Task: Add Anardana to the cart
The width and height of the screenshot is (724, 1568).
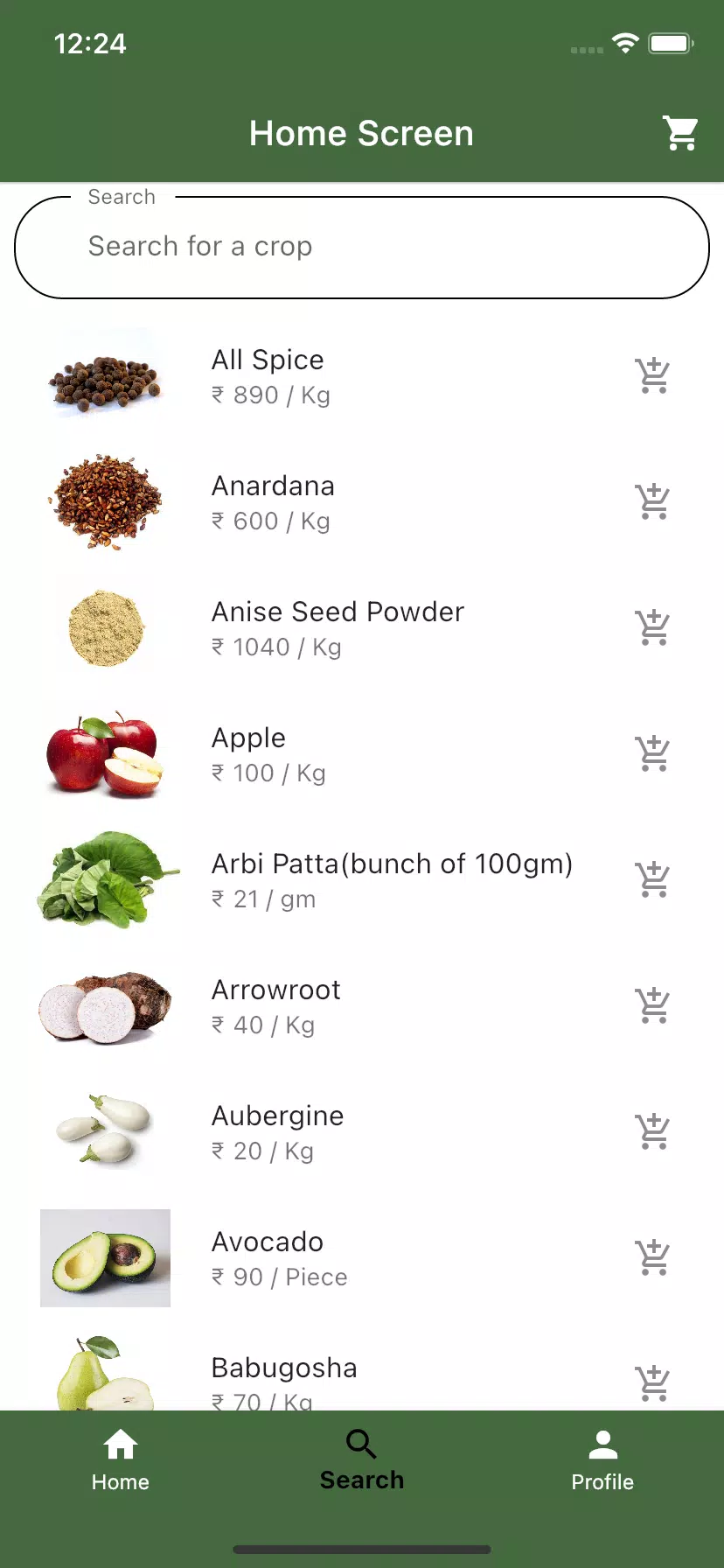Action: 652,502
